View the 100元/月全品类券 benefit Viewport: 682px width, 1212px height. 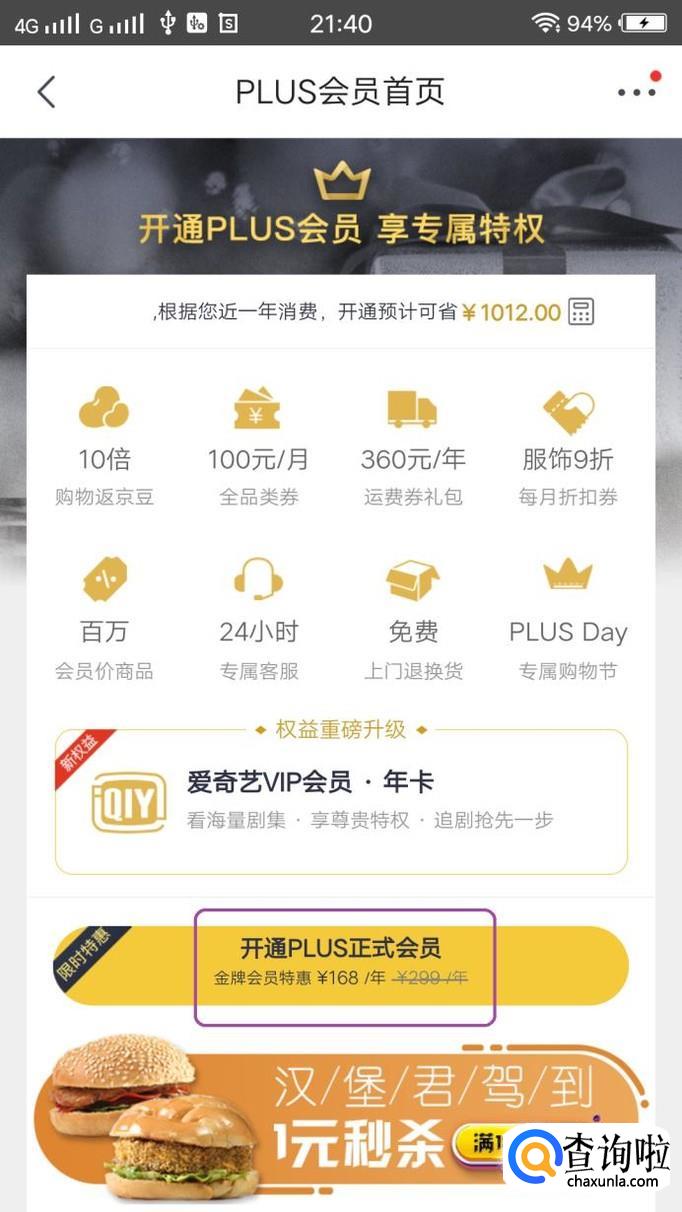[259, 446]
